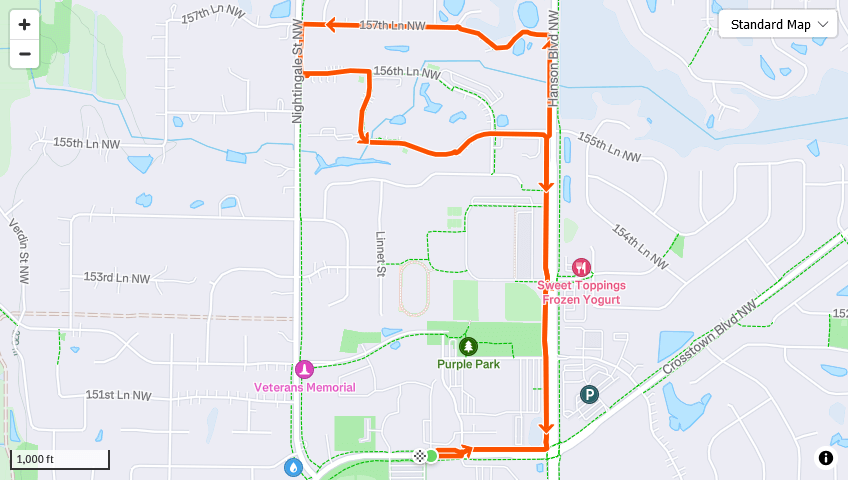Select the green route start point
This screenshot has height=480, width=848.
tap(431, 456)
